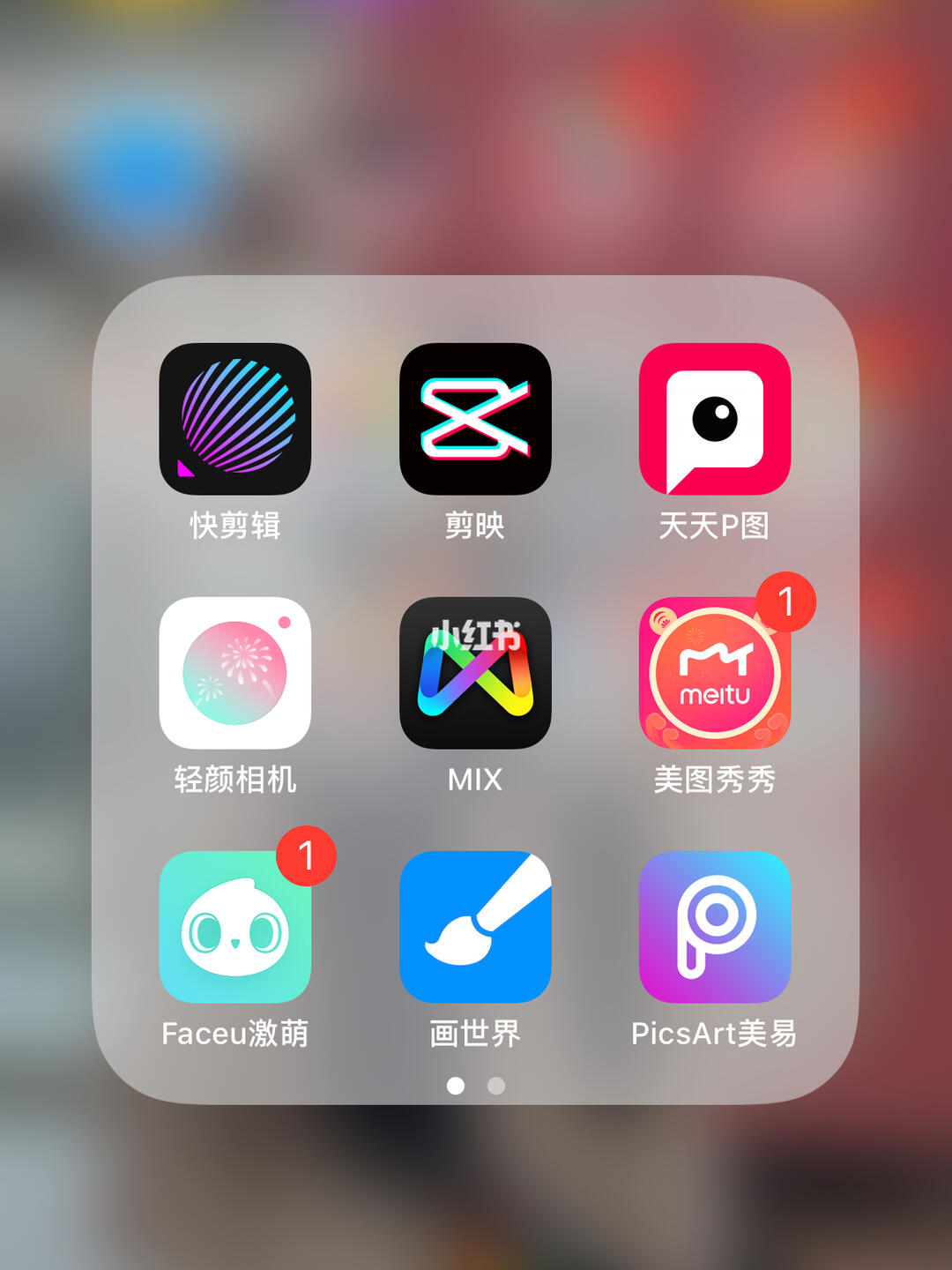This screenshot has width=952, height=1270.
Task: Launch the PicsArt美易 app
Action: click(x=715, y=927)
